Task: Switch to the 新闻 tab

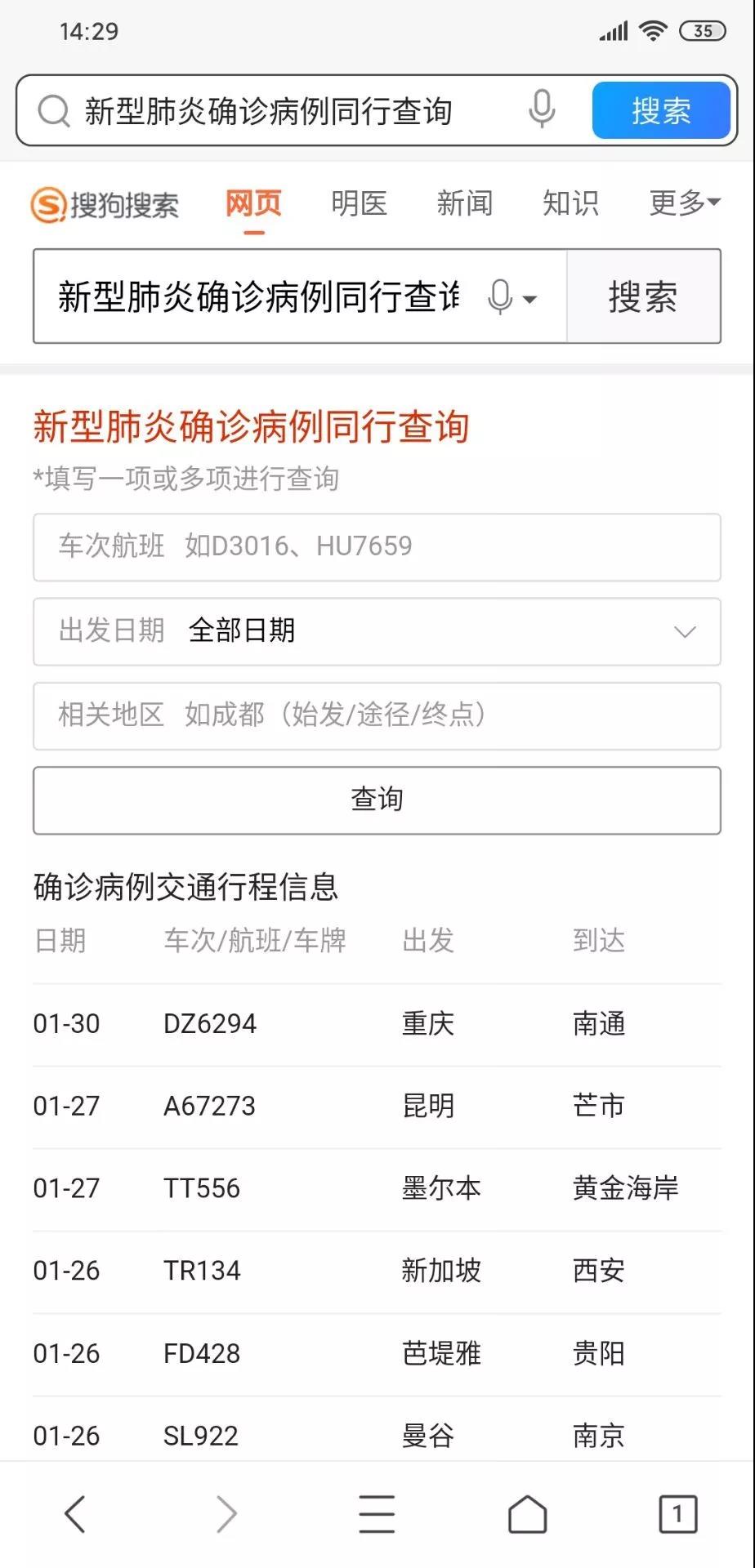Action: pos(465,203)
